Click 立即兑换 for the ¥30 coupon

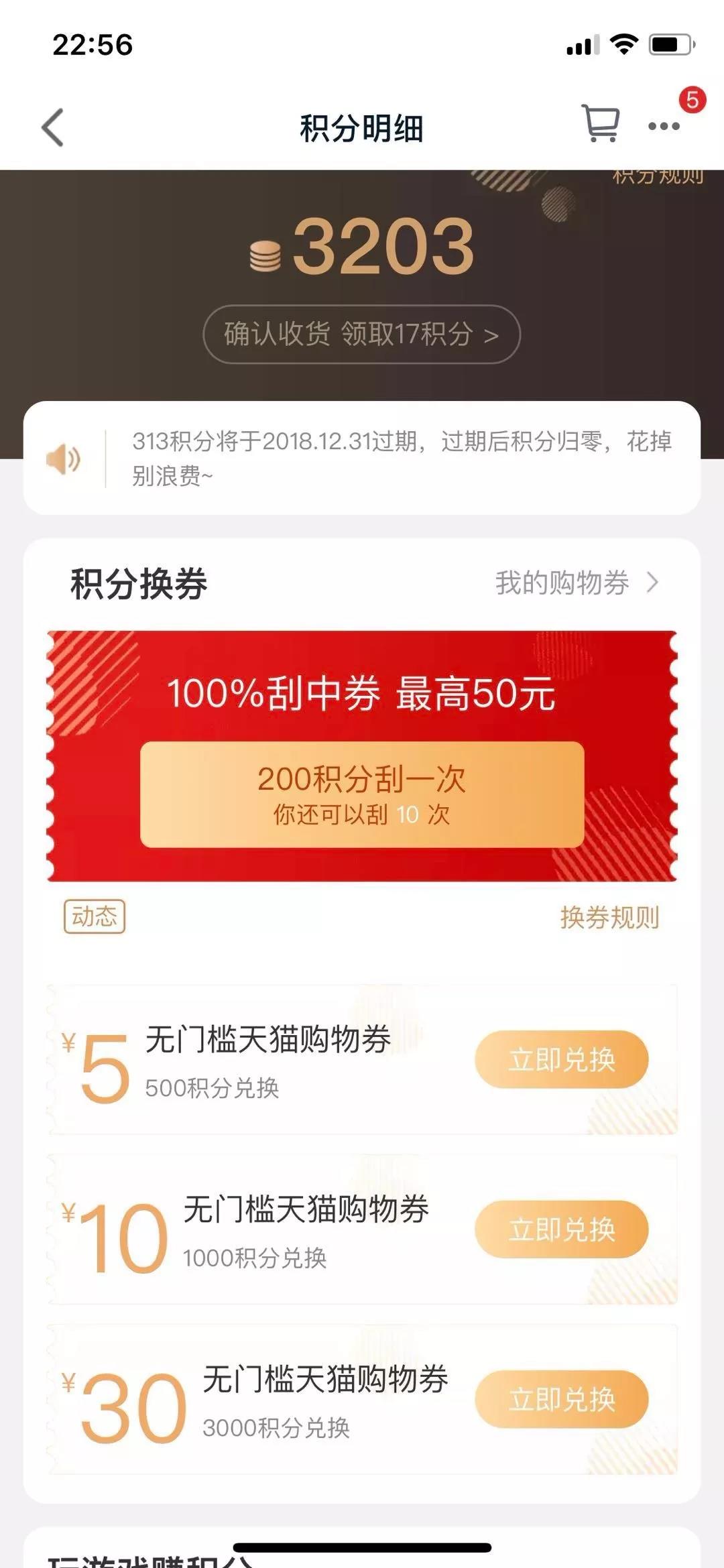(x=562, y=1401)
